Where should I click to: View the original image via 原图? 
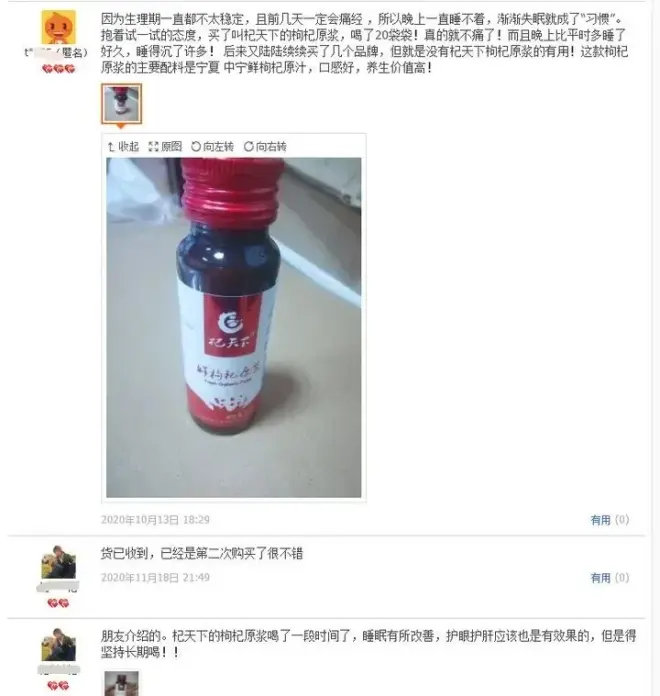(x=166, y=146)
